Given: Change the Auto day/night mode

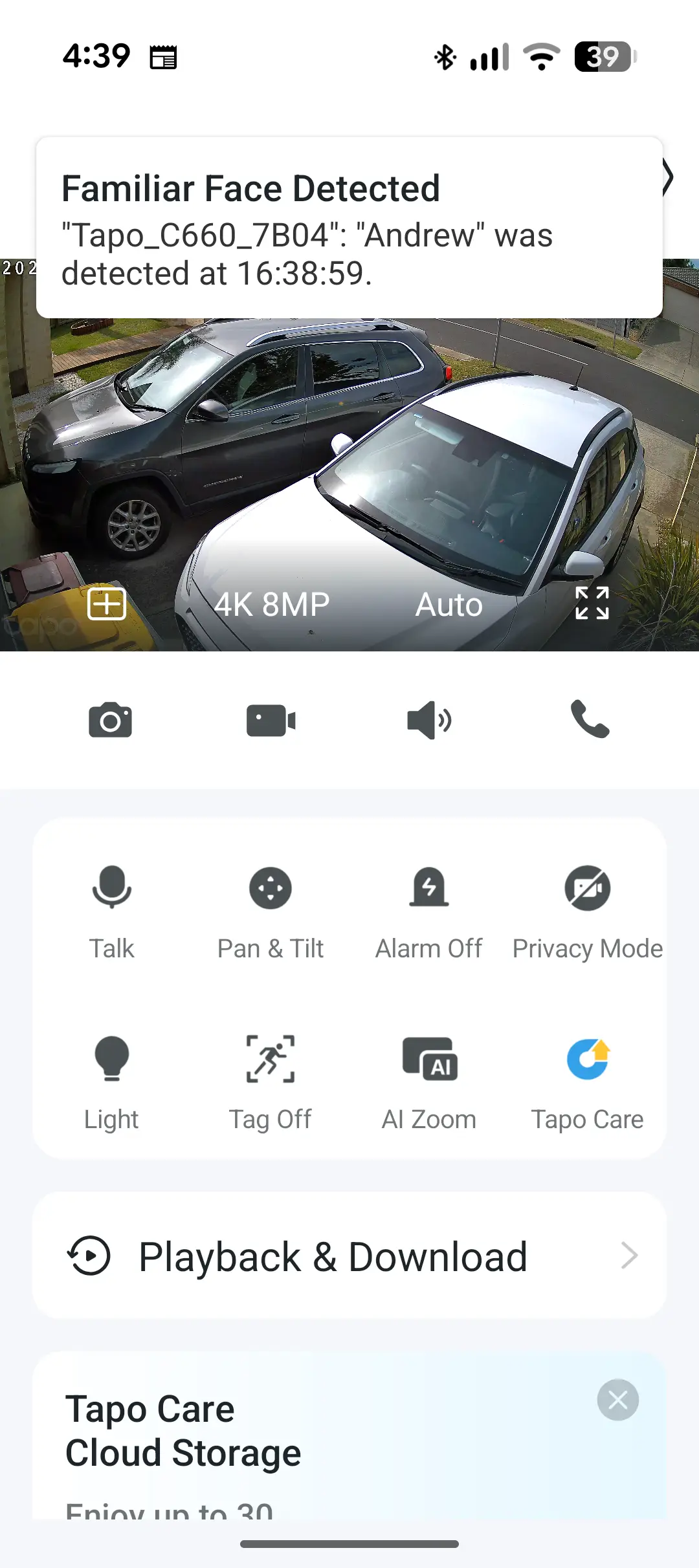Looking at the screenshot, I should coord(449,604).
